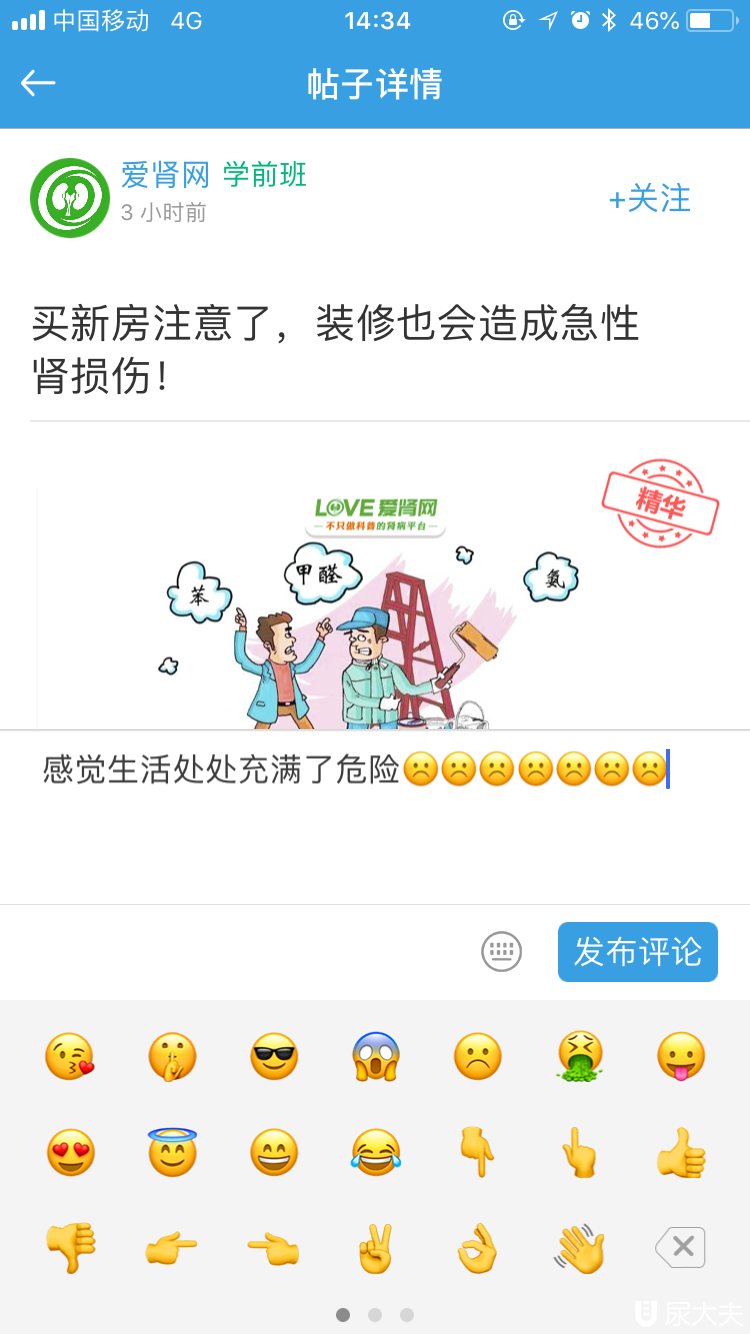Viewport: 750px width, 1334px height.
Task: Insert the tears of joy emoji
Action: click(375, 1153)
